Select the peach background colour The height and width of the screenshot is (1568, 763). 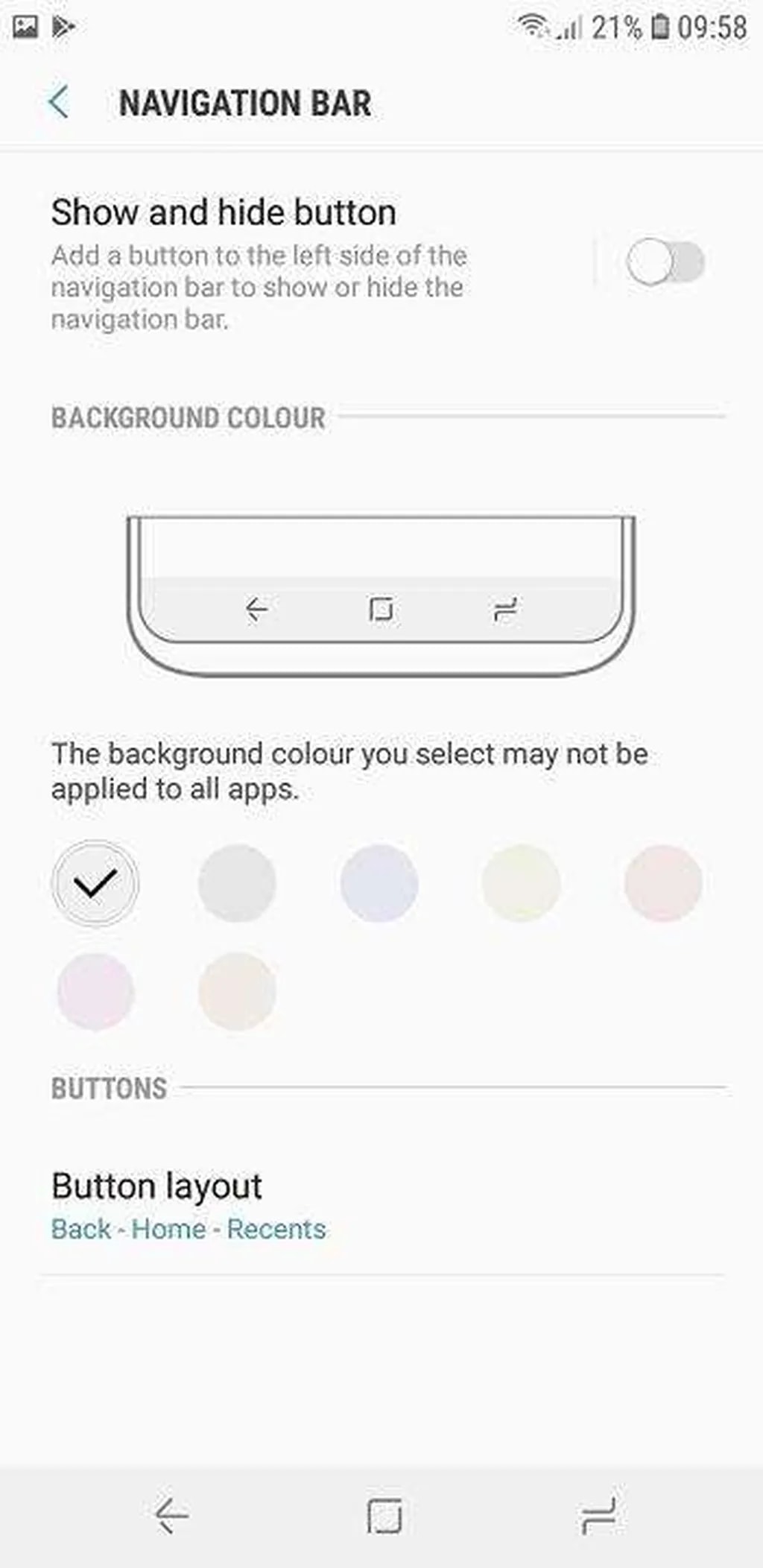pos(237,991)
